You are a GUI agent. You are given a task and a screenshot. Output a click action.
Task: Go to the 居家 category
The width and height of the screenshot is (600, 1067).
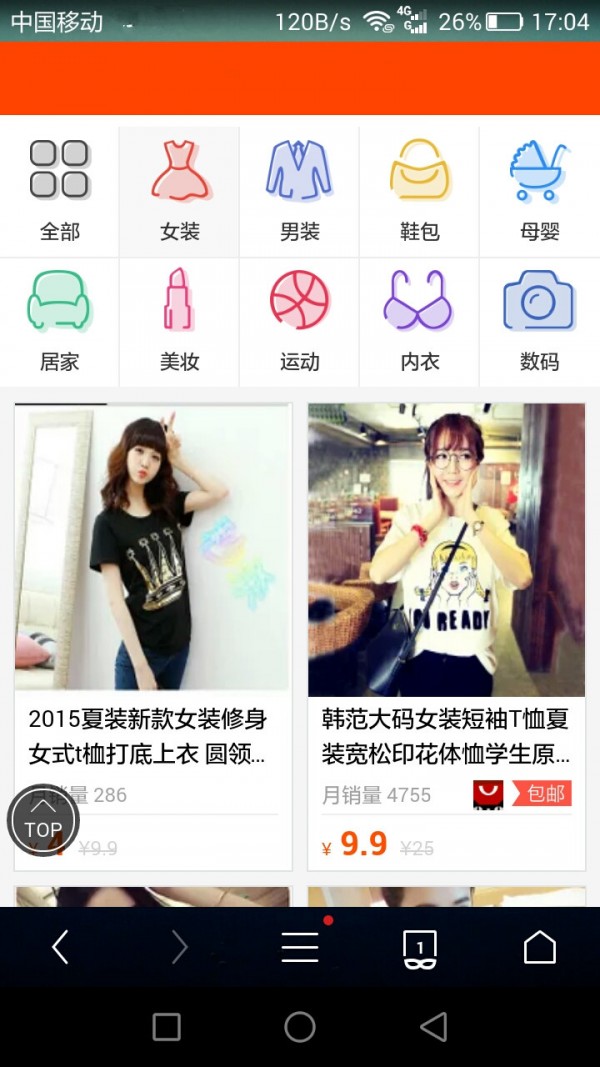pos(60,320)
